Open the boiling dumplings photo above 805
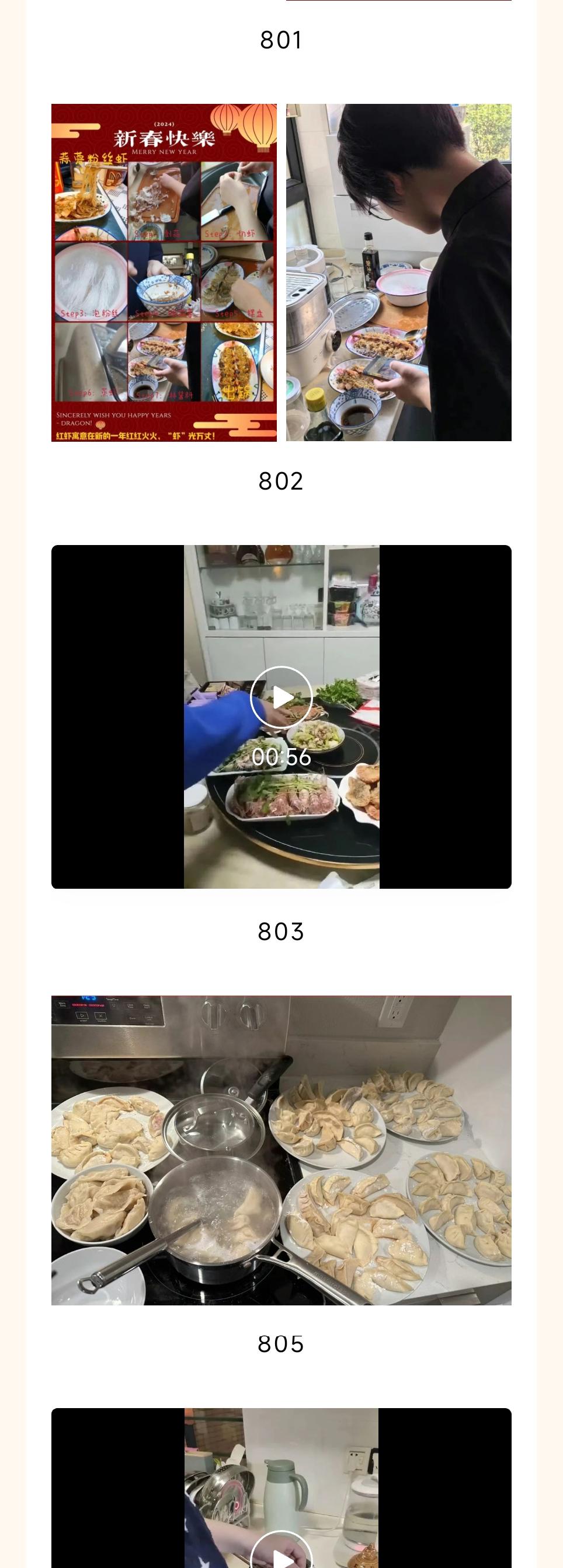 (x=281, y=1150)
